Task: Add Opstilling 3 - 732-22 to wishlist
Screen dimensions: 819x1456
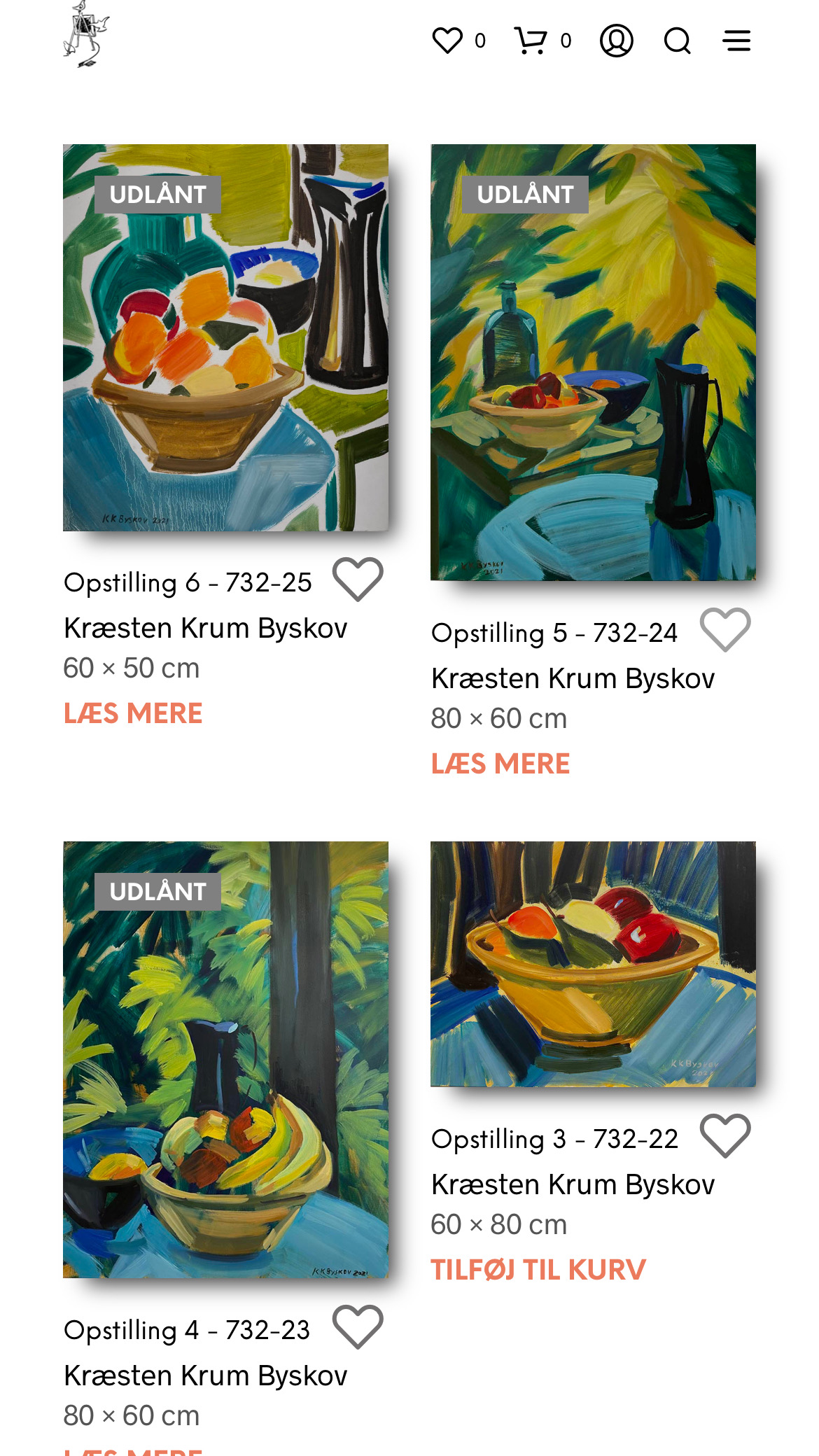Action: click(x=725, y=1136)
